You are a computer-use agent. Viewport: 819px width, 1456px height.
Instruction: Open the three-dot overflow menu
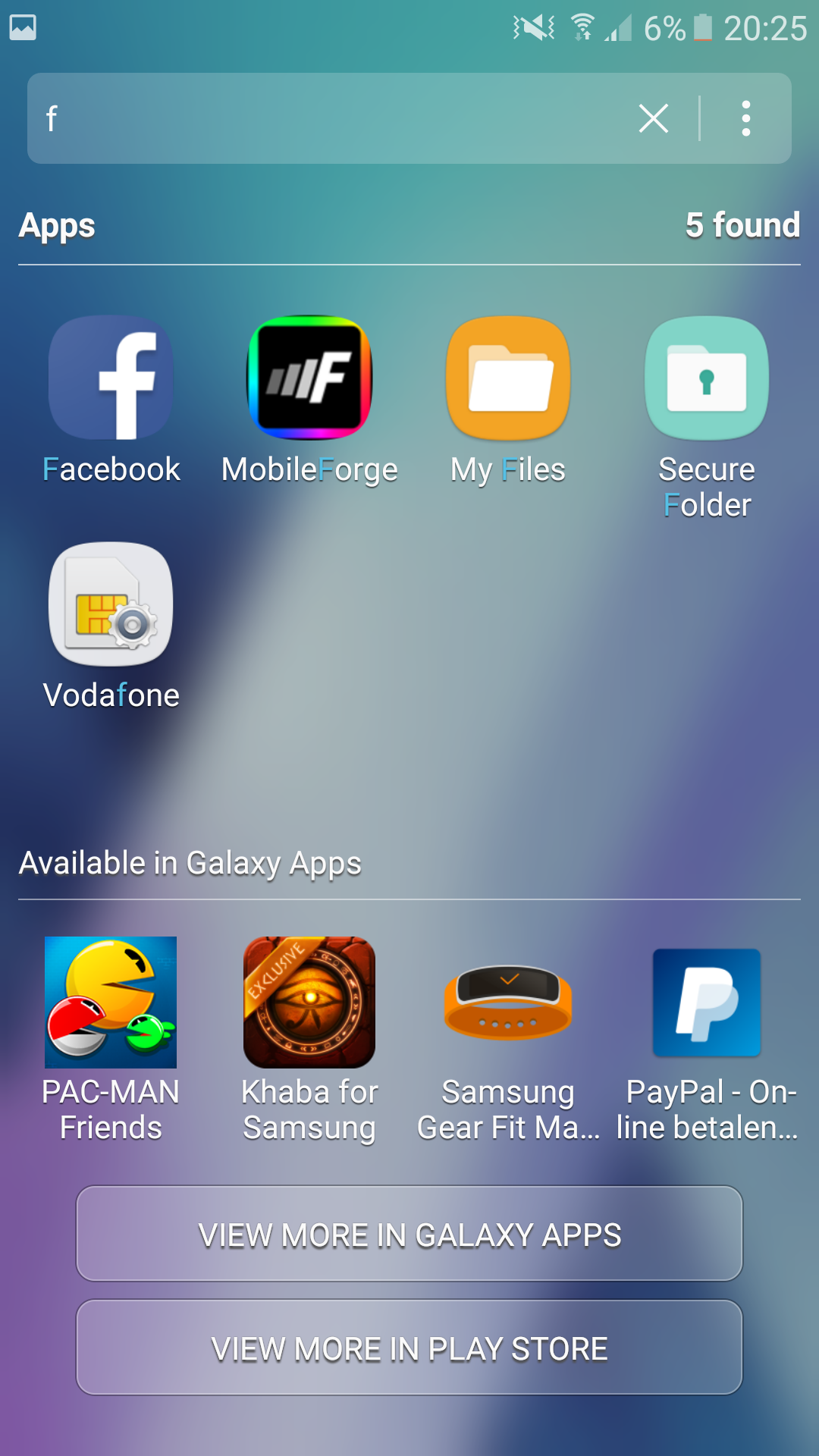click(746, 119)
